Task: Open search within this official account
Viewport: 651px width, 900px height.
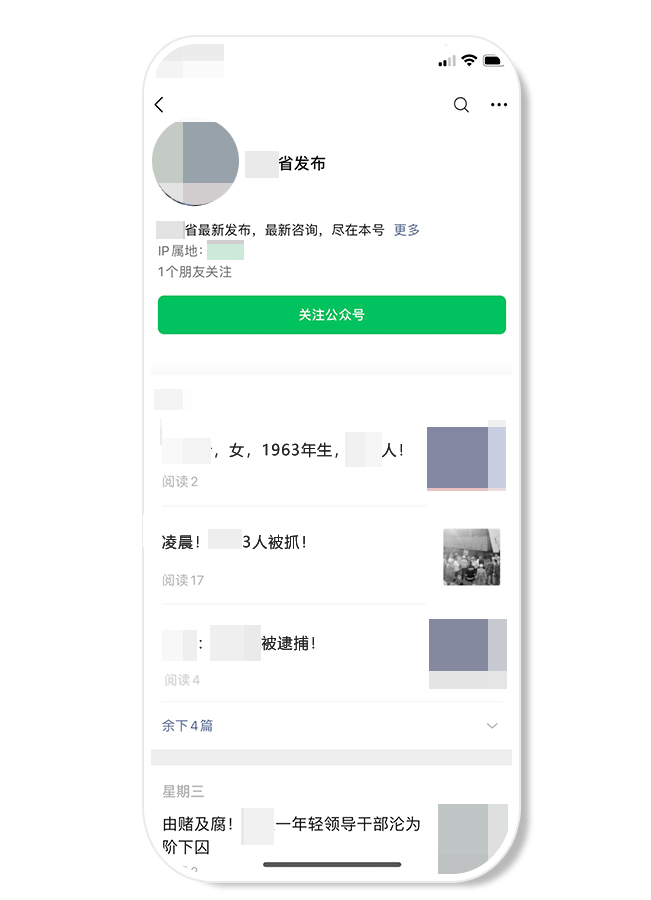Action: [x=461, y=105]
